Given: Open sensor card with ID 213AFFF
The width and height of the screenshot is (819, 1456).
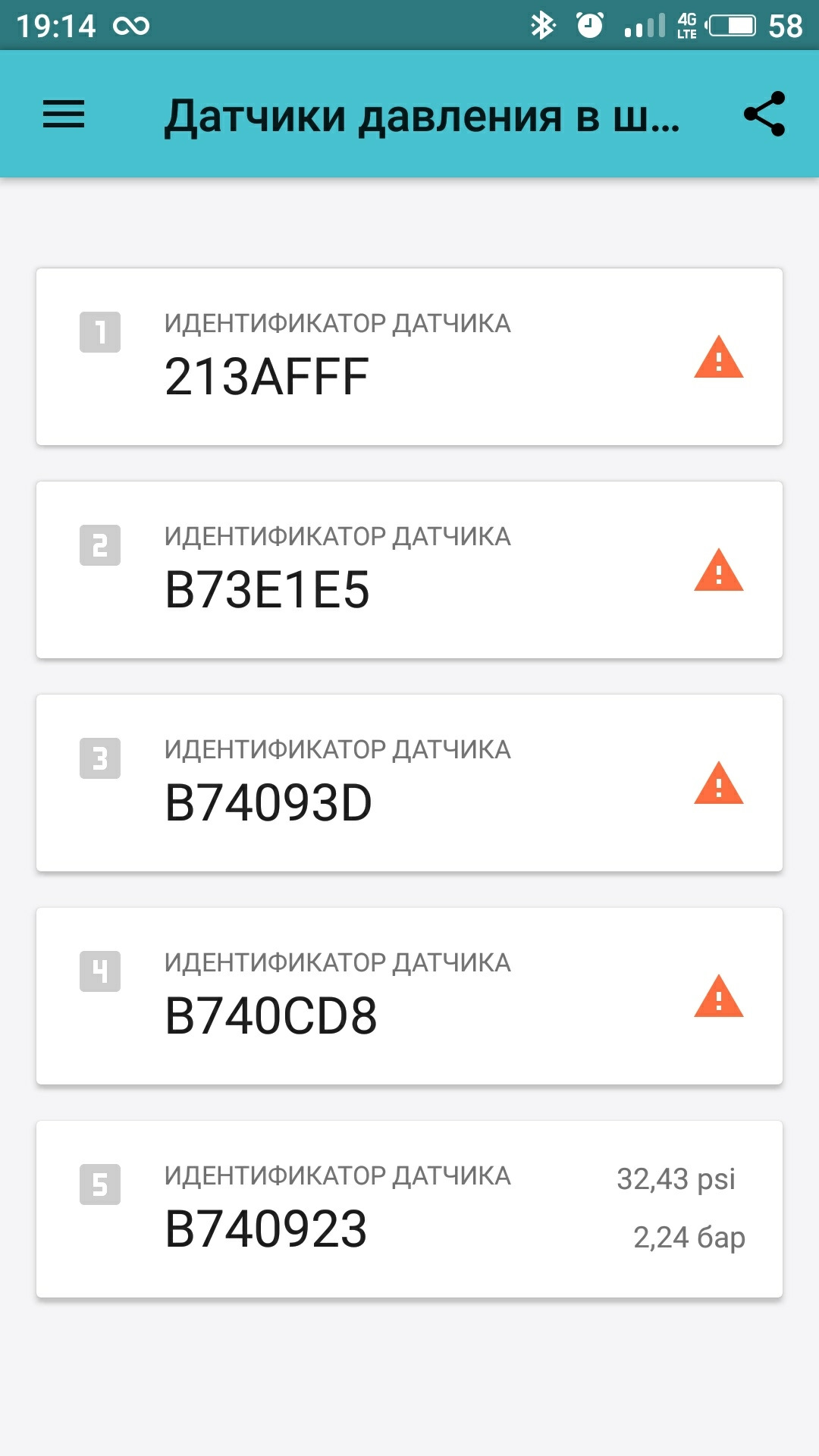Looking at the screenshot, I should tap(409, 356).
